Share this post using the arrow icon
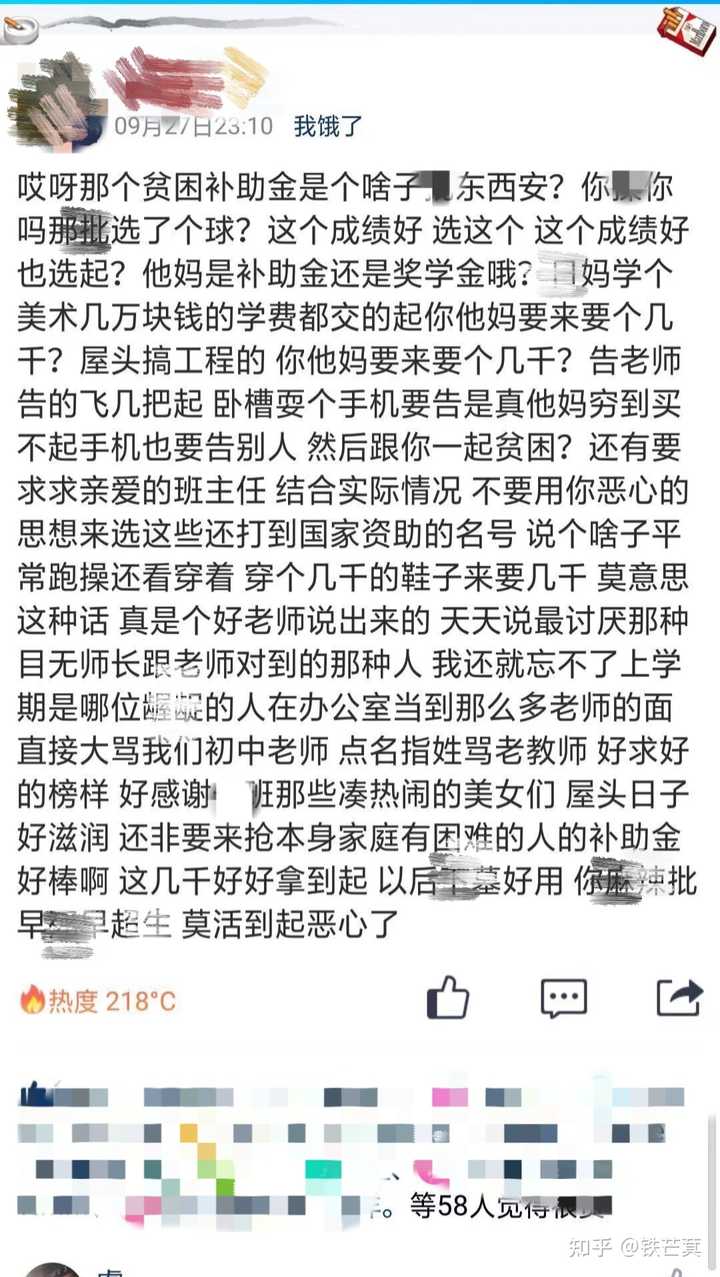The width and height of the screenshot is (720, 1277). [x=678, y=997]
